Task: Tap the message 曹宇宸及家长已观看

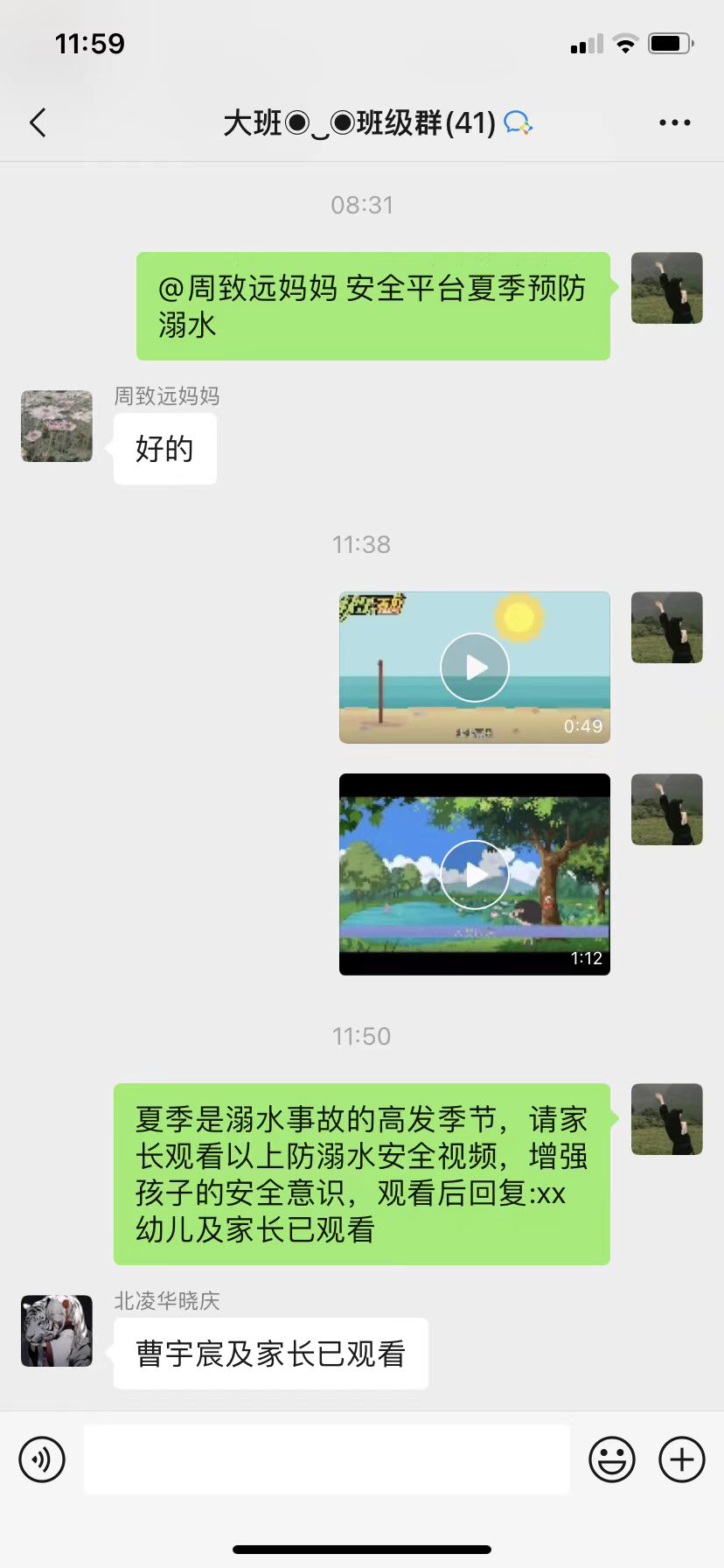Action: coord(270,1353)
